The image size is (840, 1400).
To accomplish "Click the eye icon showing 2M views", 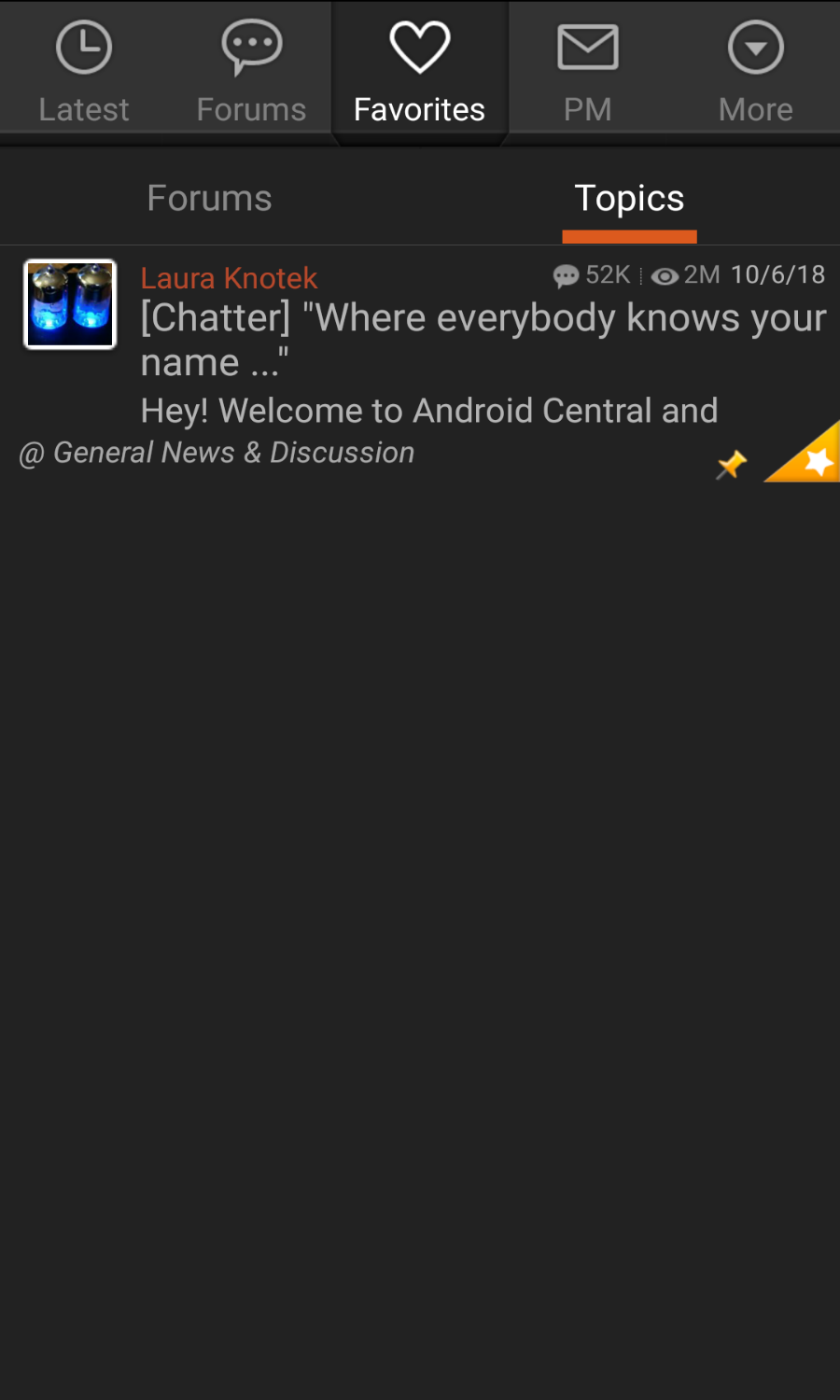I will [x=665, y=276].
